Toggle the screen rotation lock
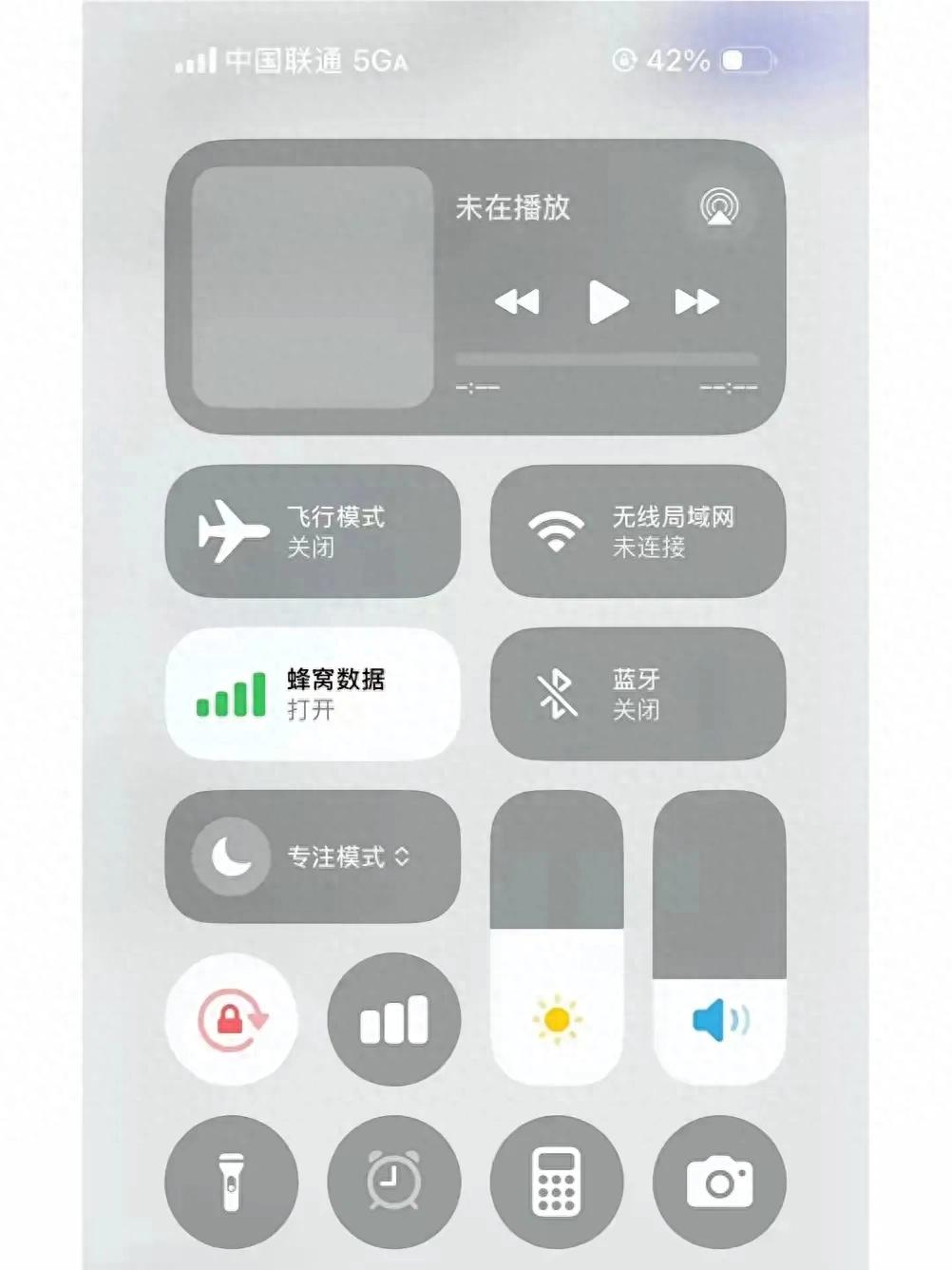This screenshot has height=1270, width=952. click(x=232, y=1019)
